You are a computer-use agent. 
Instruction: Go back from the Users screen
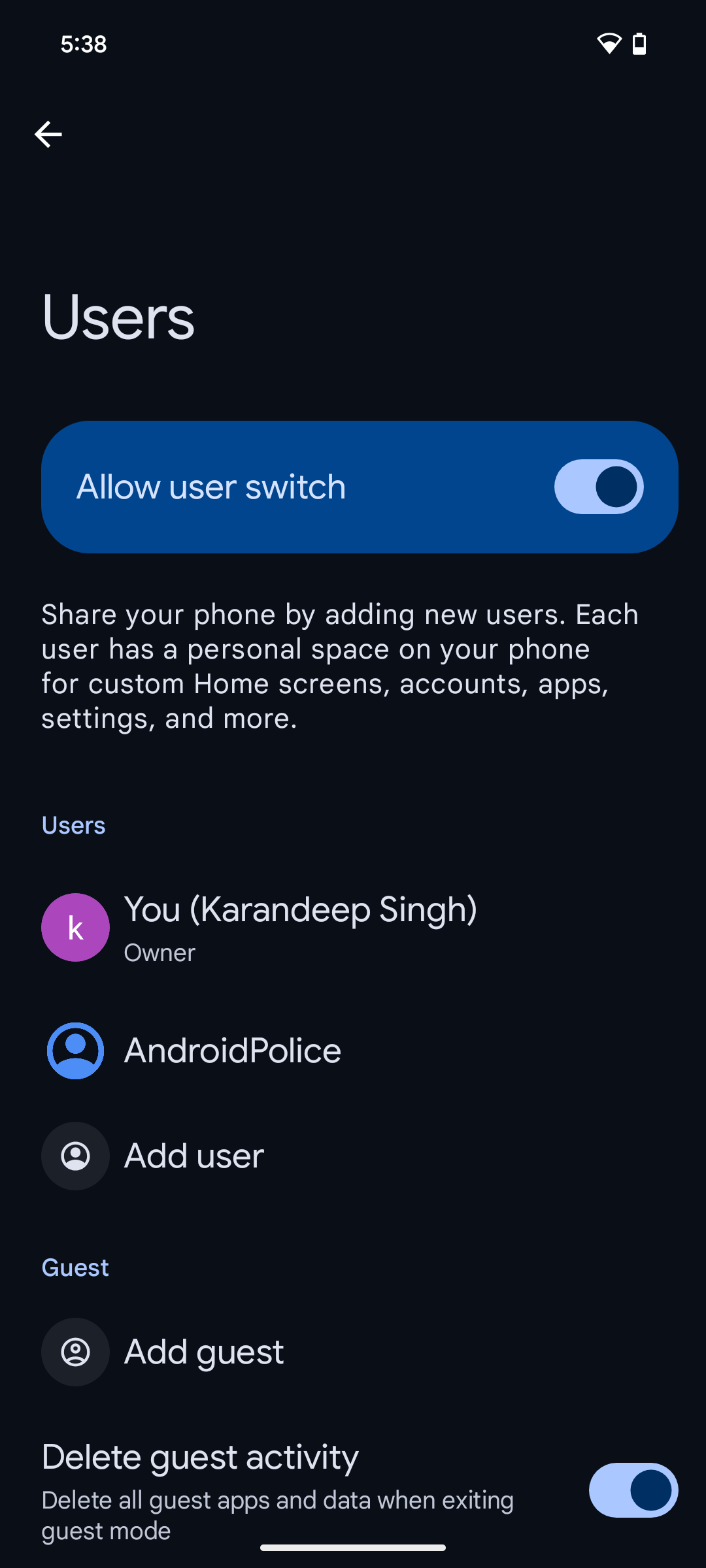[x=48, y=135]
